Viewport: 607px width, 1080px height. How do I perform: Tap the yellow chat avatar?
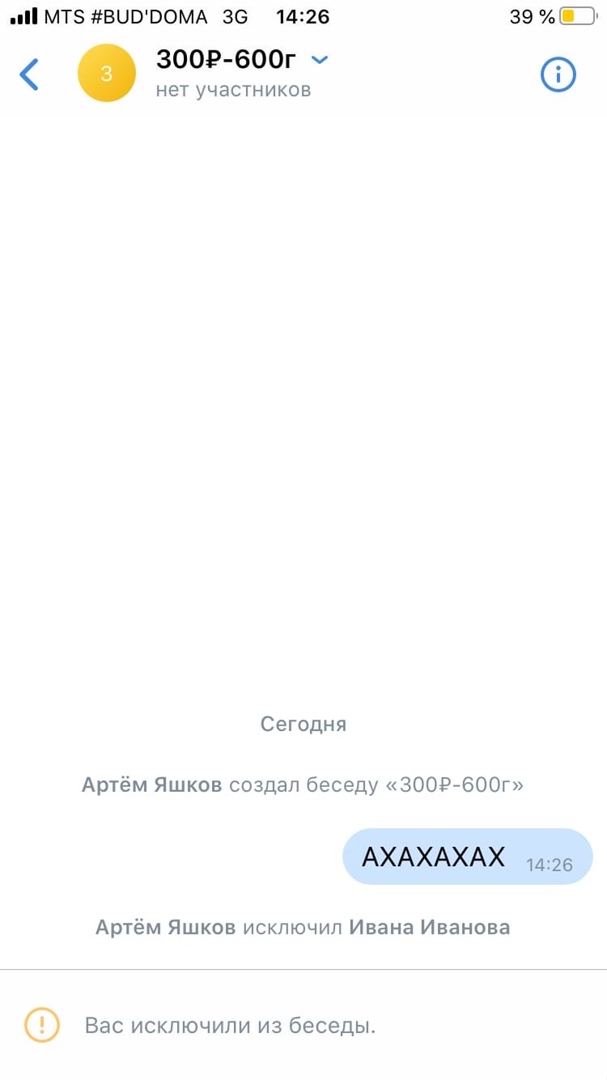(x=107, y=74)
